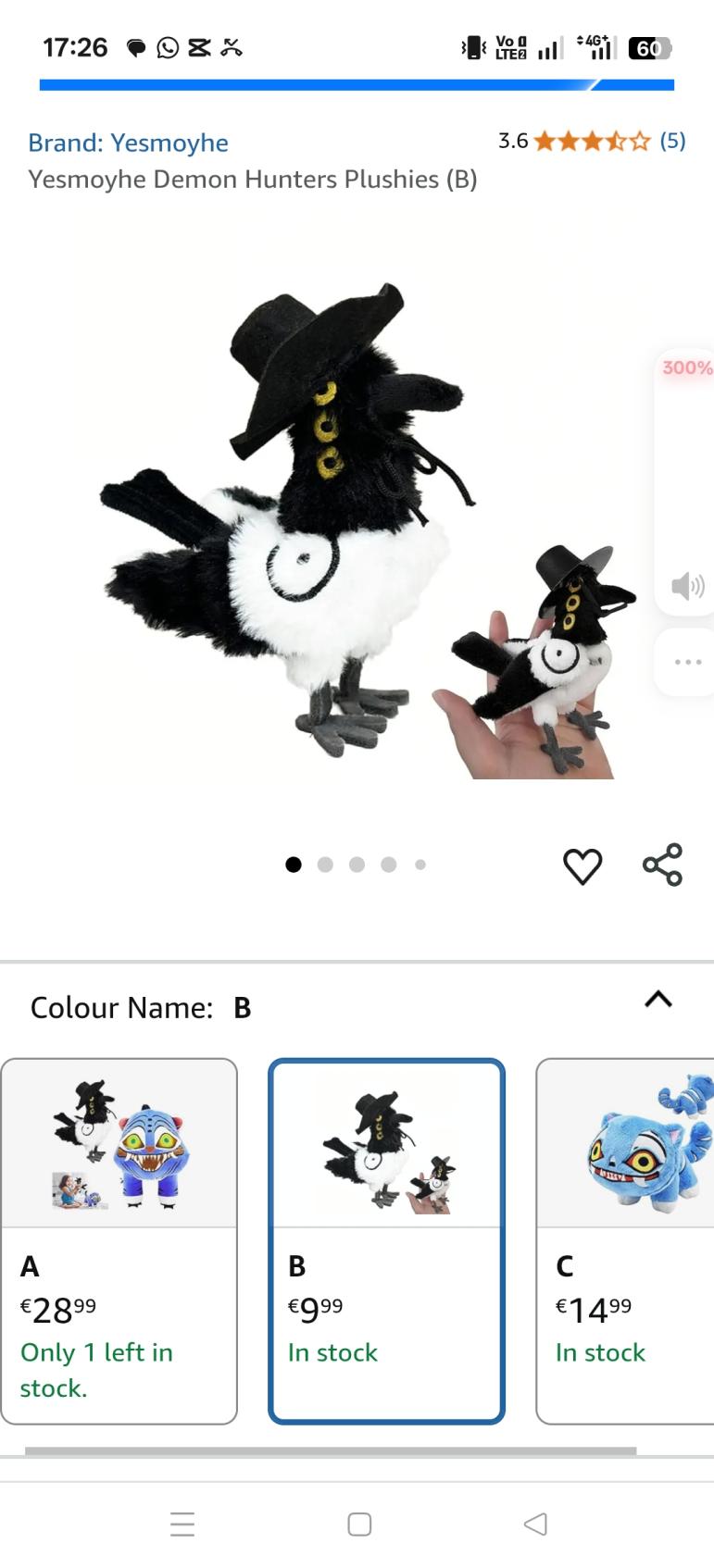Viewport: 714px width, 1568px height.
Task: Open the floating three-dot menu
Action: tap(688, 662)
